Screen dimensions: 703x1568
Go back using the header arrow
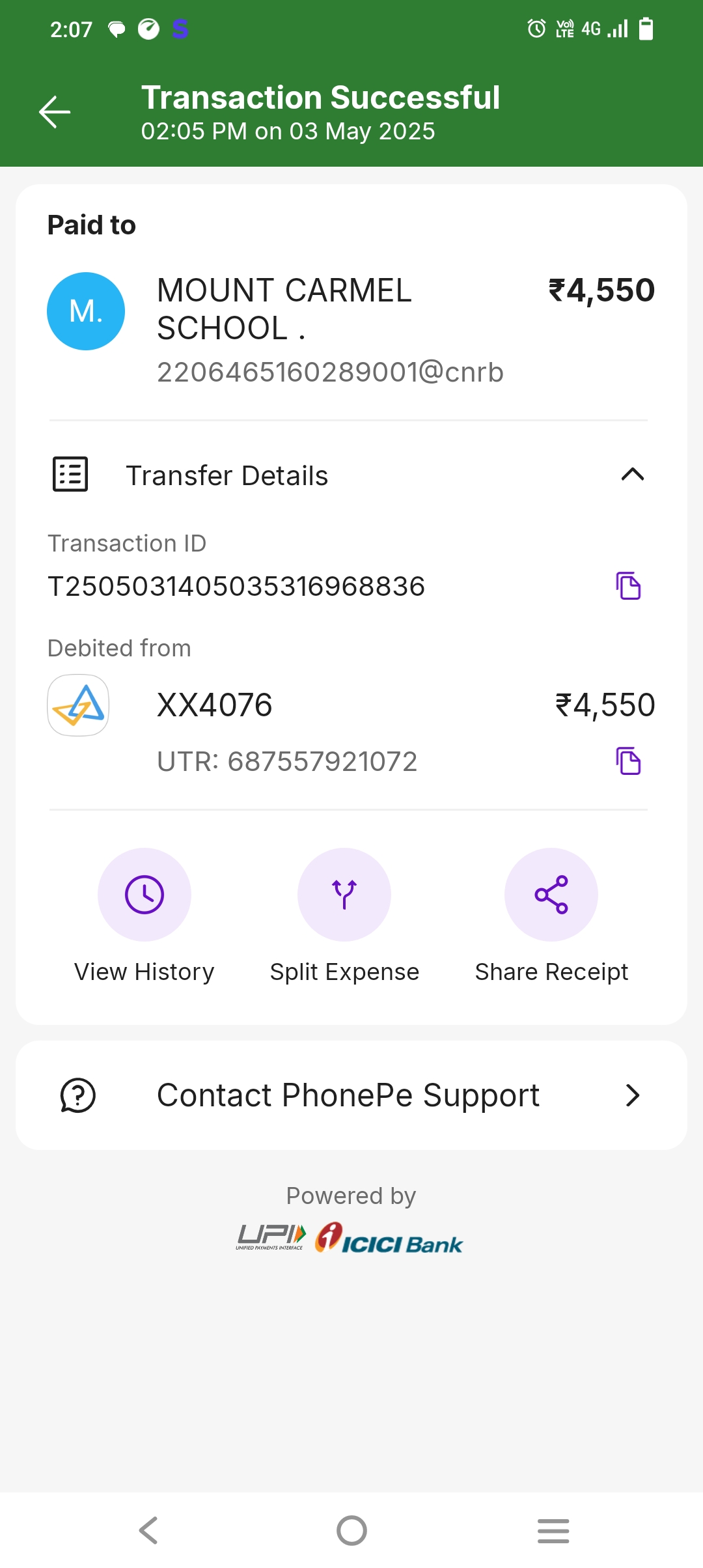point(55,112)
